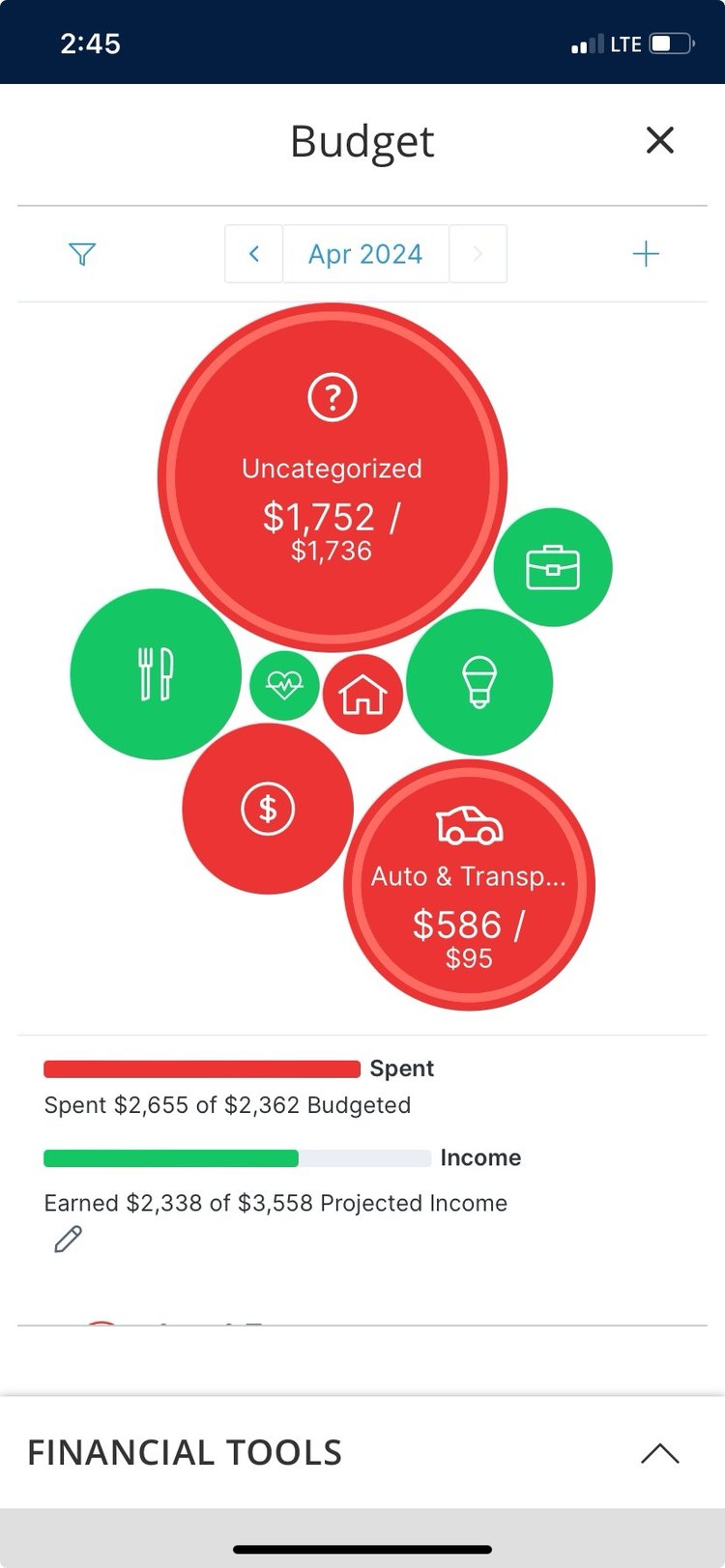Open the filter options
Viewport: 725px width, 1568px height.
(83, 253)
